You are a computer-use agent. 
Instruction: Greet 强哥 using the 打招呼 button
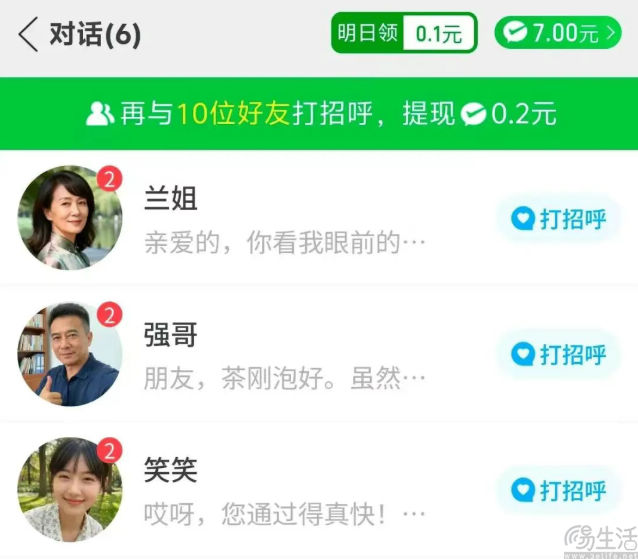(559, 355)
